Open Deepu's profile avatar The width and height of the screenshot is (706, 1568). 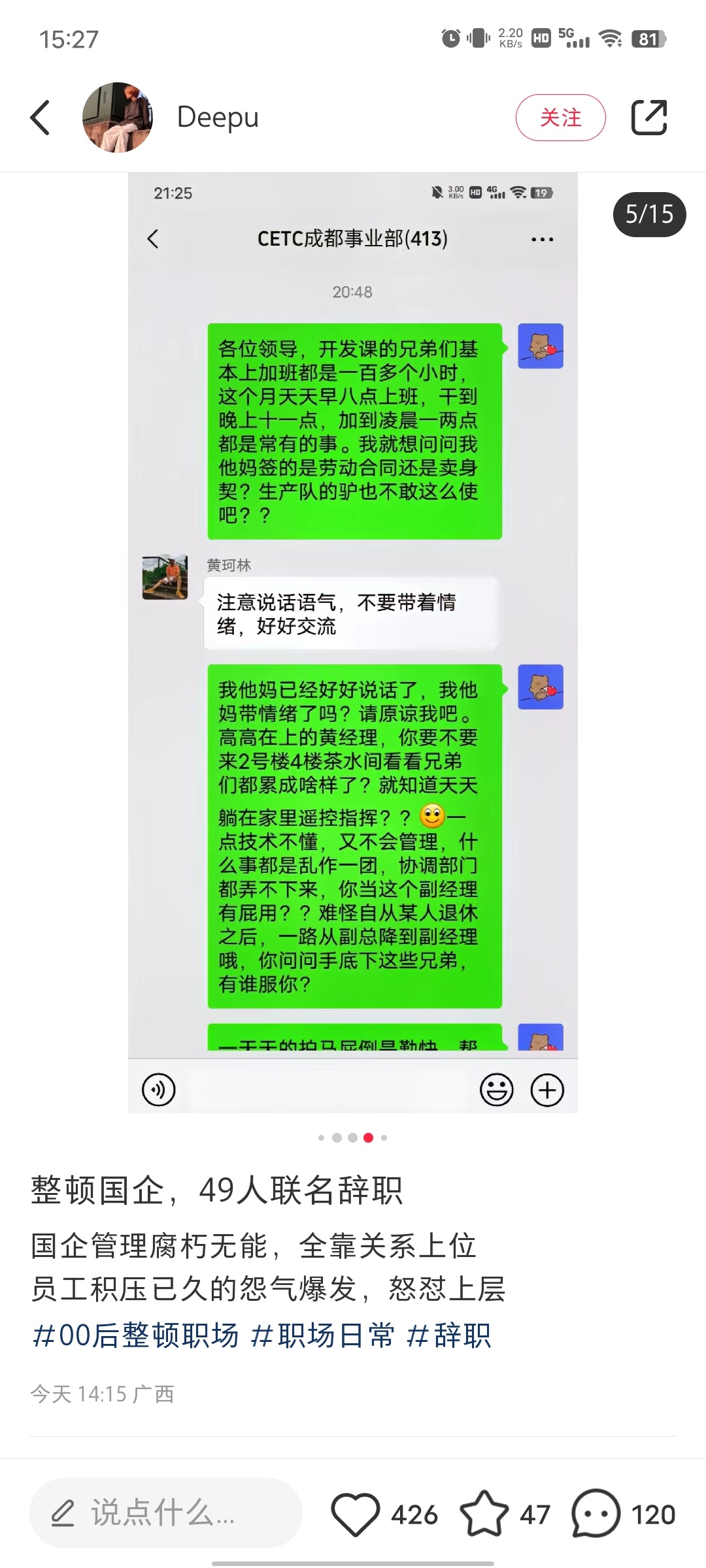tap(118, 118)
